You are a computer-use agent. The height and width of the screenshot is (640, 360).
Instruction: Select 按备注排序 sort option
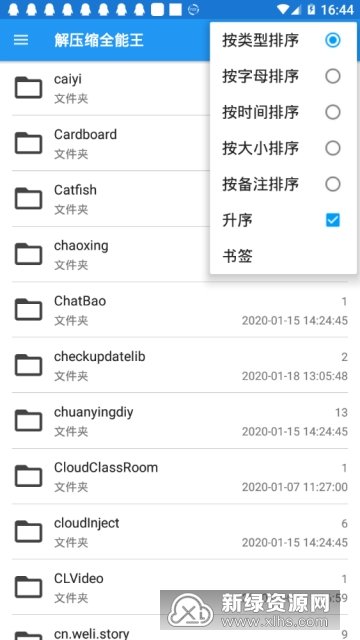click(283, 184)
